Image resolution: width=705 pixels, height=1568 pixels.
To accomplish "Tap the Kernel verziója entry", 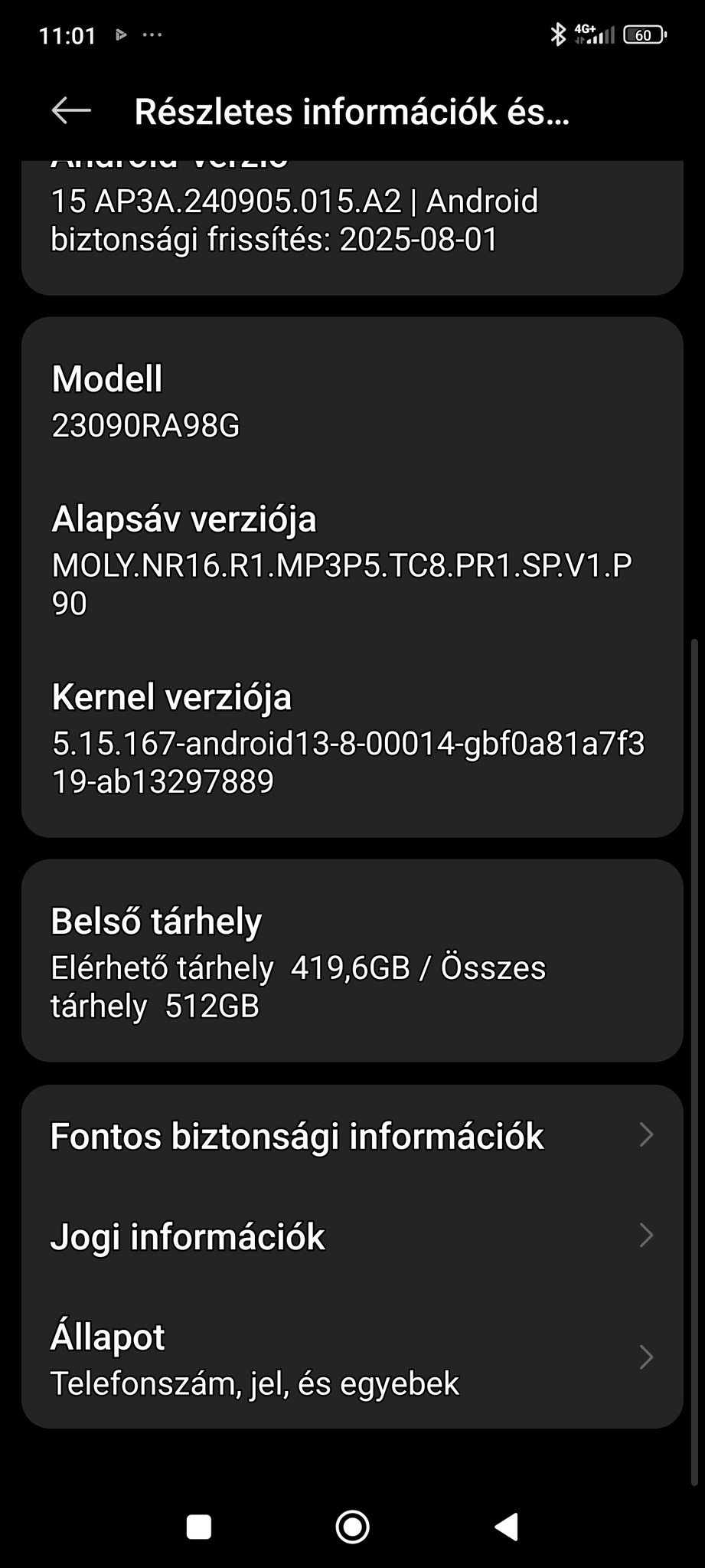I will click(351, 738).
